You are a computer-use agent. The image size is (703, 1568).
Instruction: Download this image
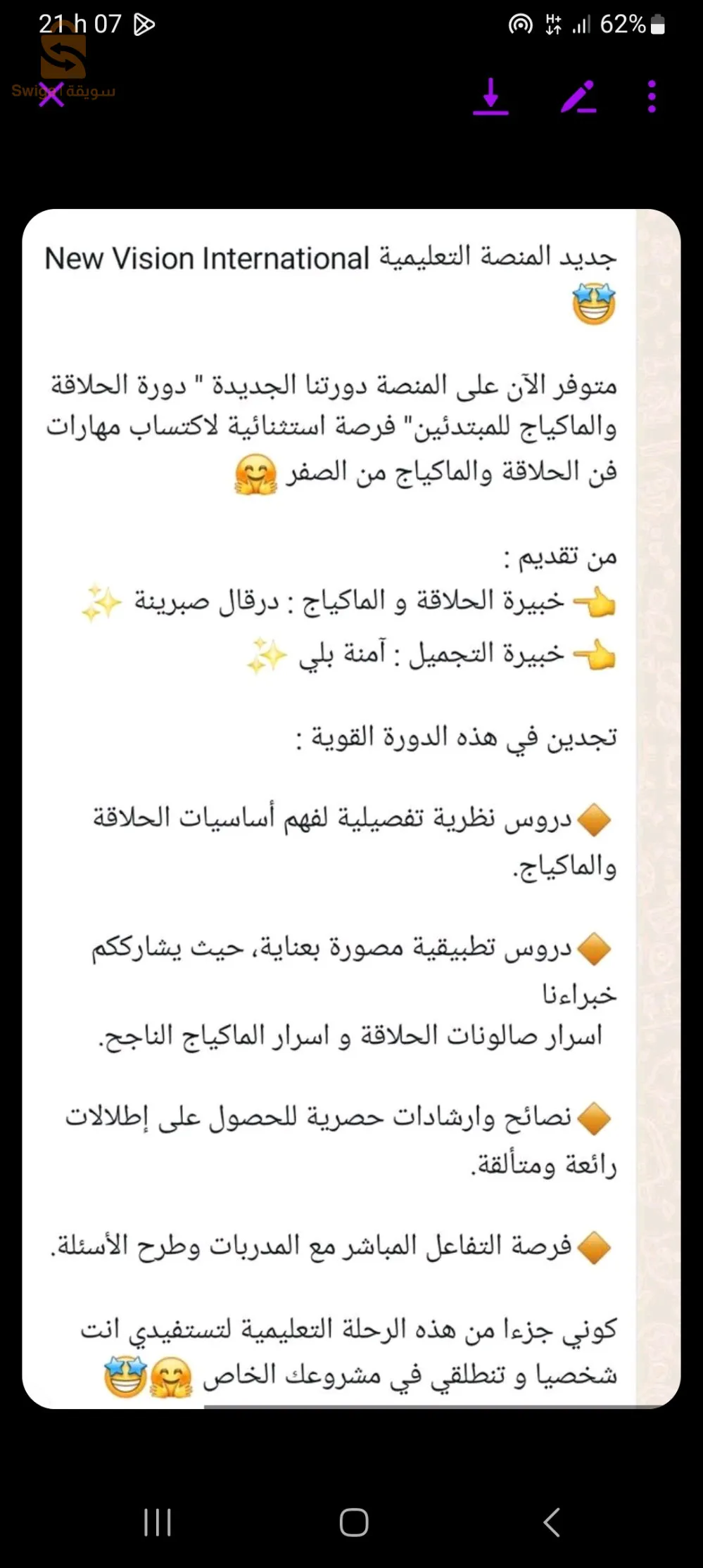click(490, 96)
